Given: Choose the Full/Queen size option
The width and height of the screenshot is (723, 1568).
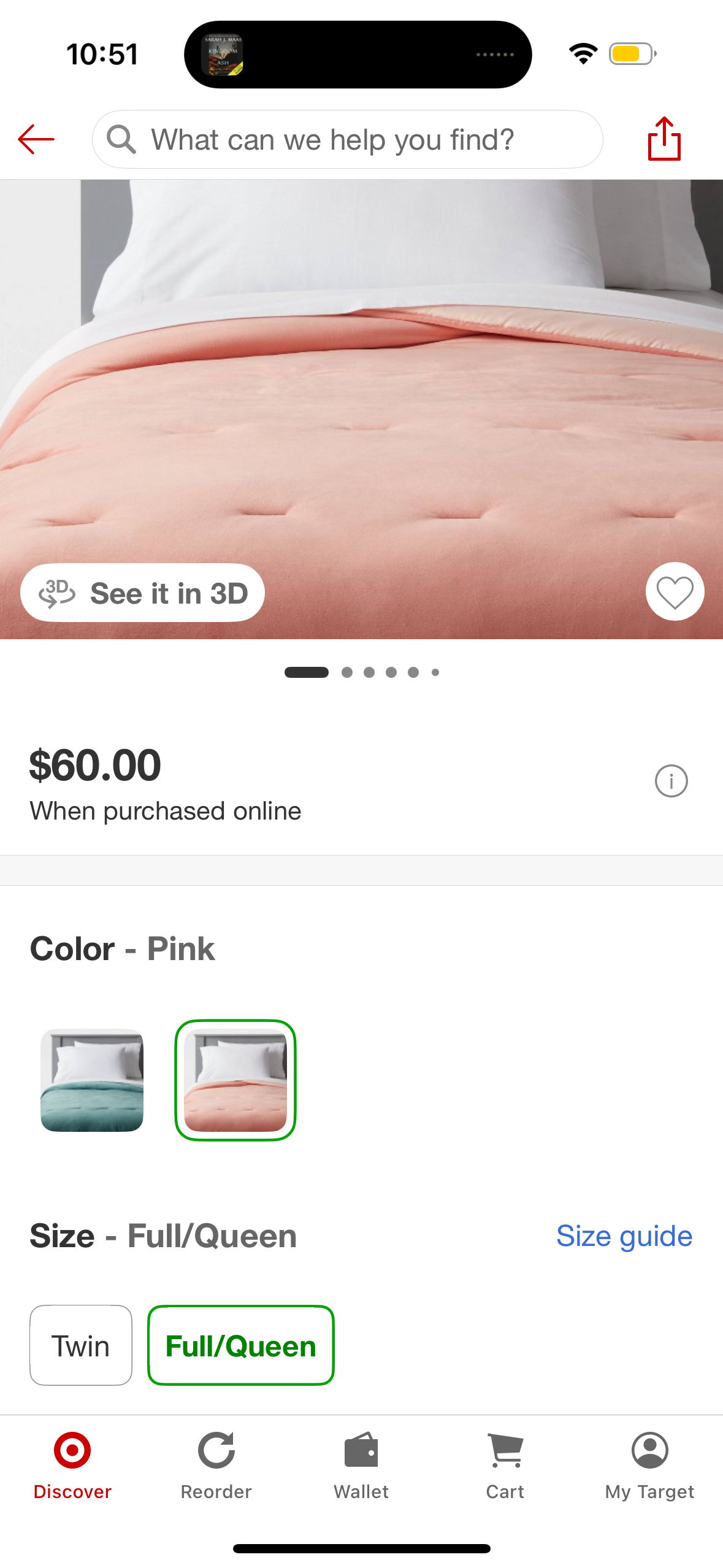Looking at the screenshot, I should (240, 1345).
